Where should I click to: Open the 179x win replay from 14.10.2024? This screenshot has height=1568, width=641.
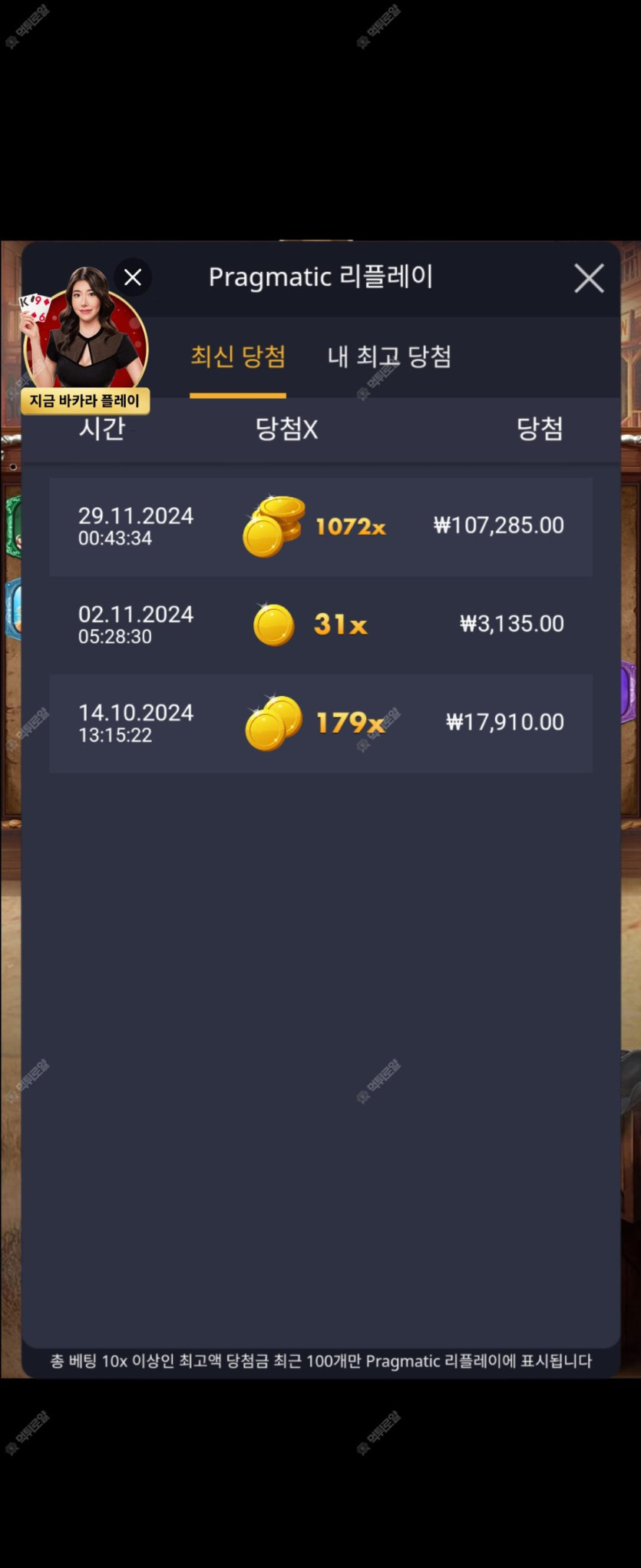[320, 723]
